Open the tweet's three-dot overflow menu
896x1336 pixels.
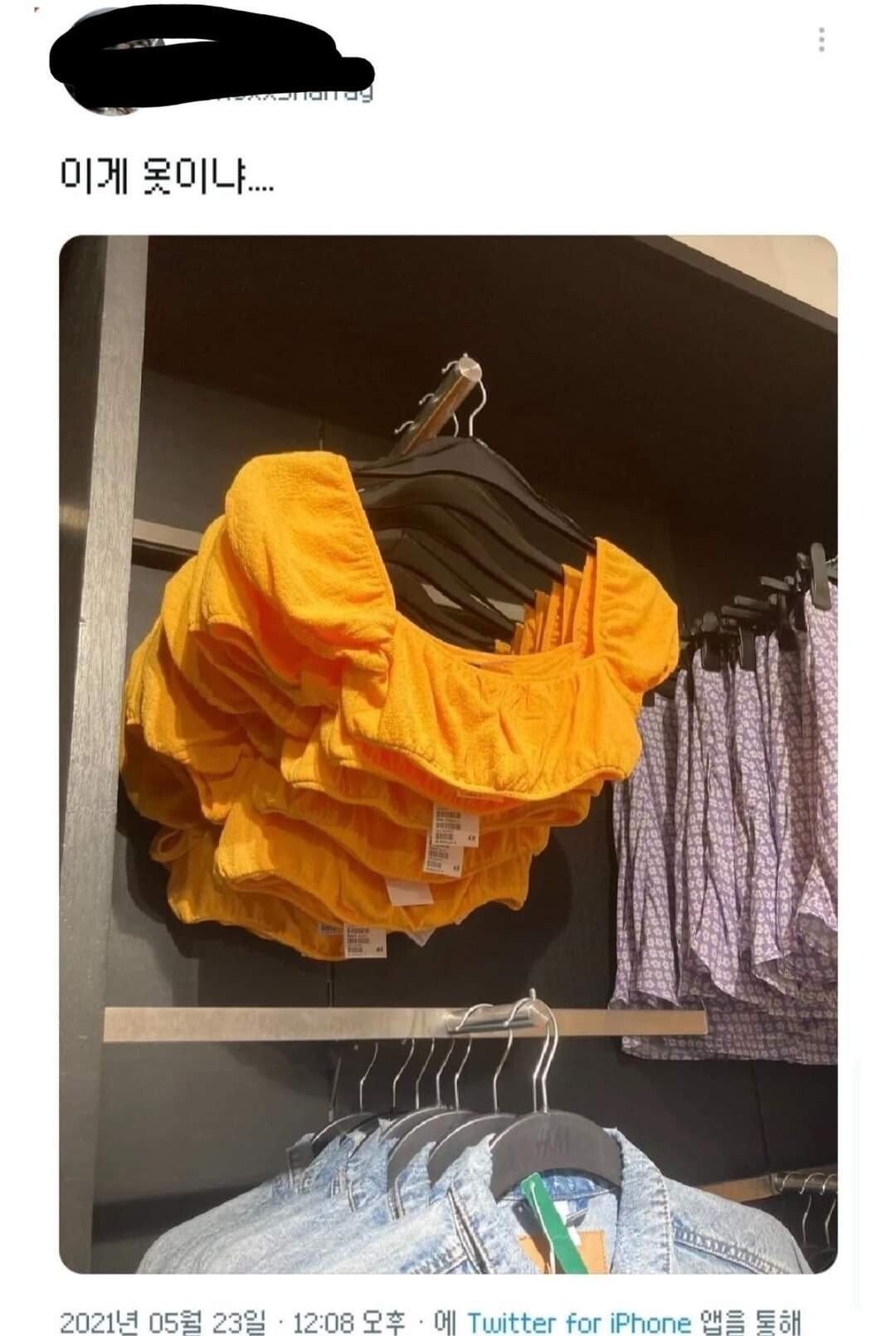(821, 40)
